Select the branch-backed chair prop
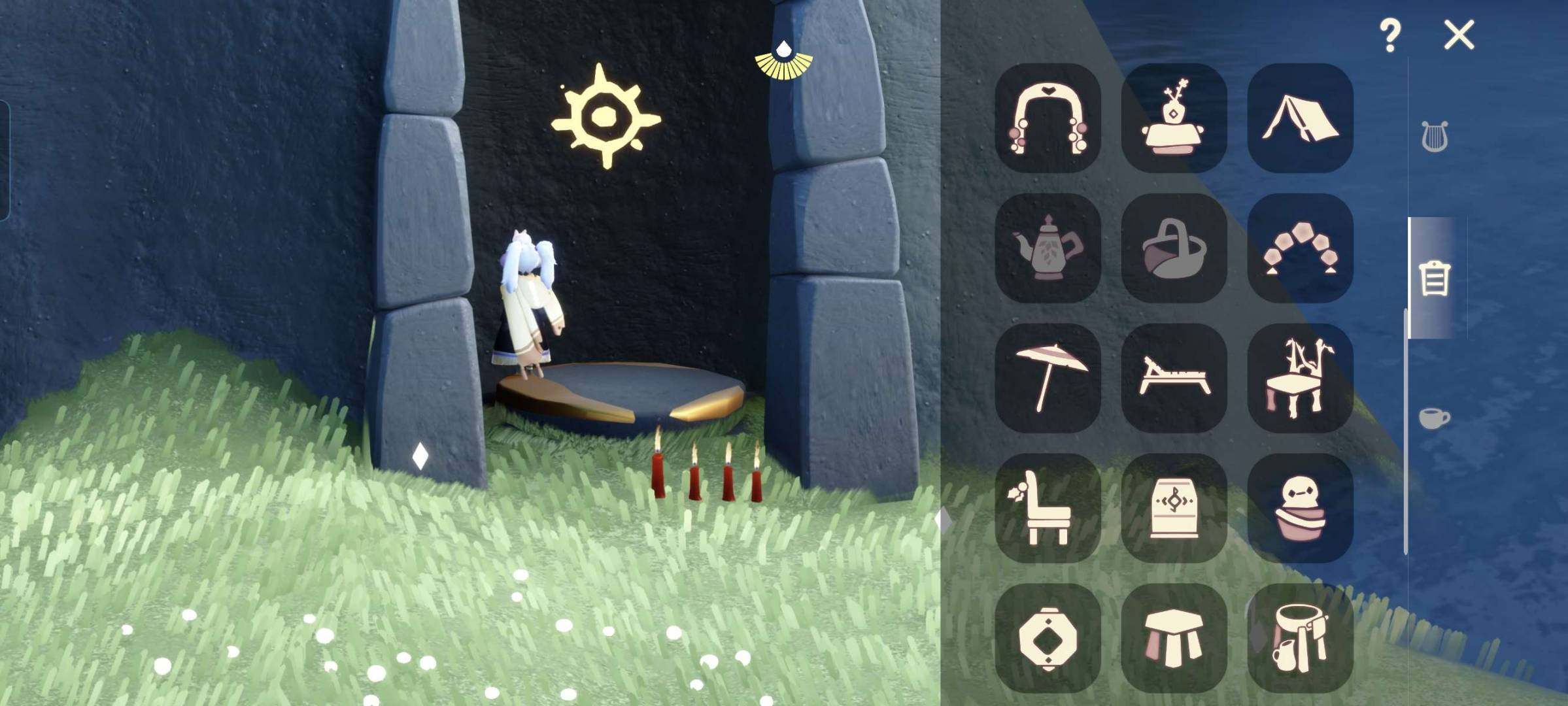Screen dimensions: 1568x706 [1300, 377]
